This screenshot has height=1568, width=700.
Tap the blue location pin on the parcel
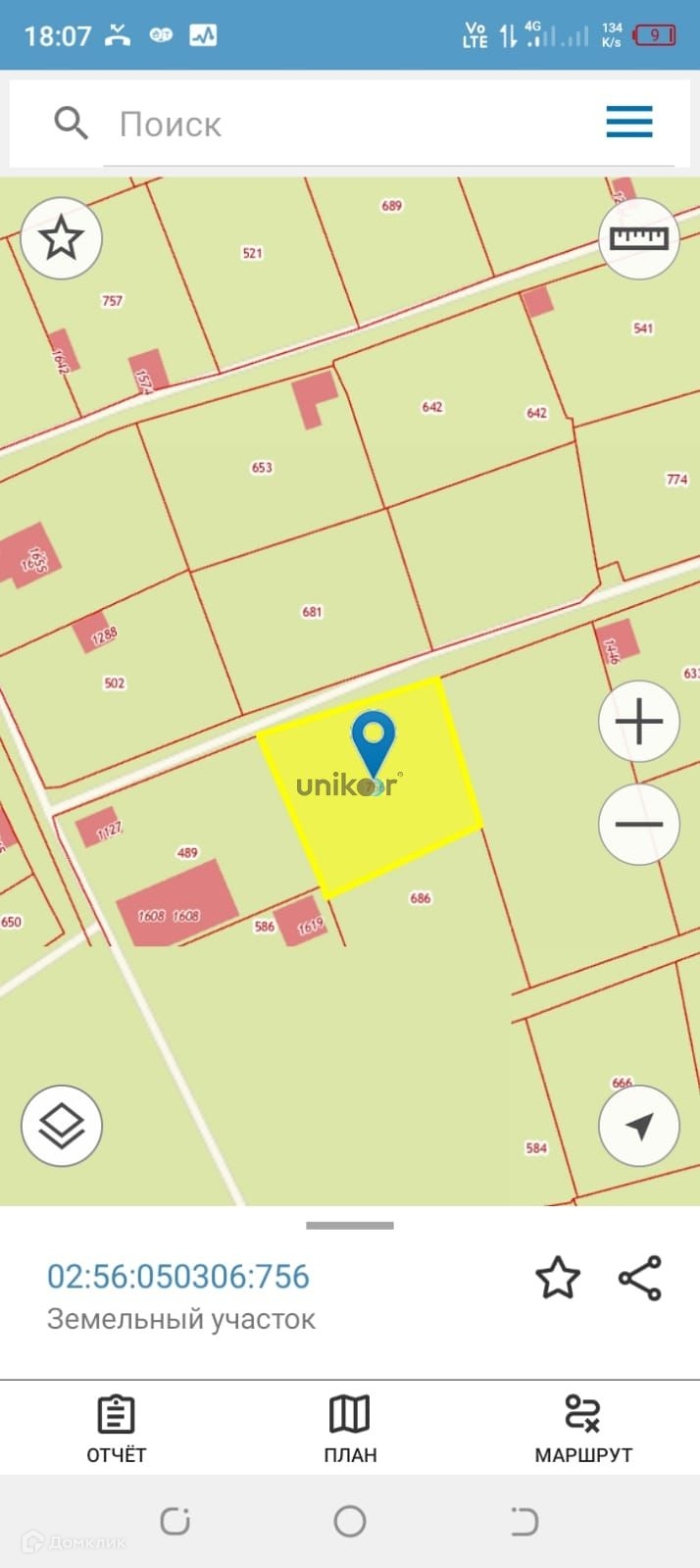(x=373, y=742)
